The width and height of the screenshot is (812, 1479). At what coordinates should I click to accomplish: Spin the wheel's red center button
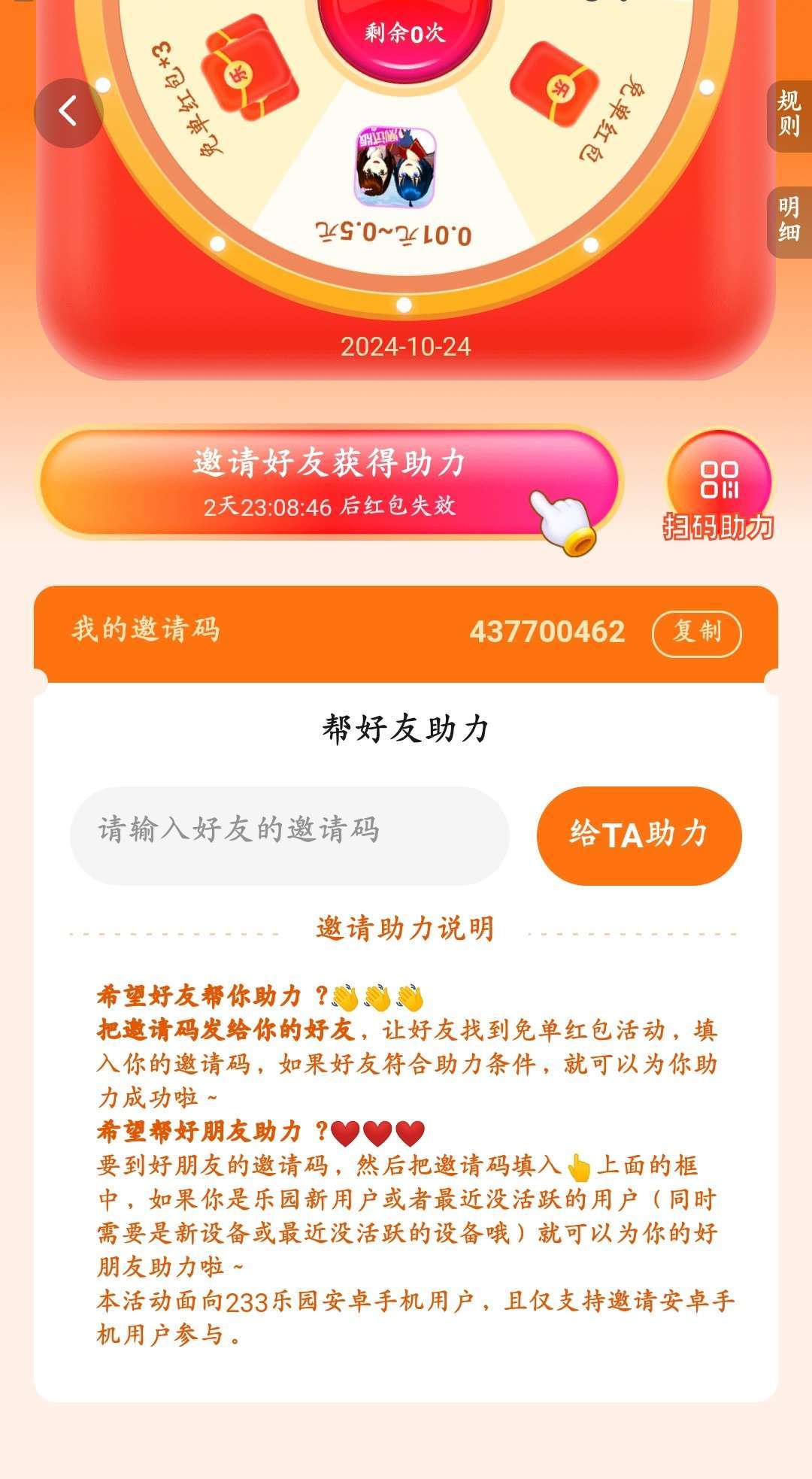(x=405, y=30)
